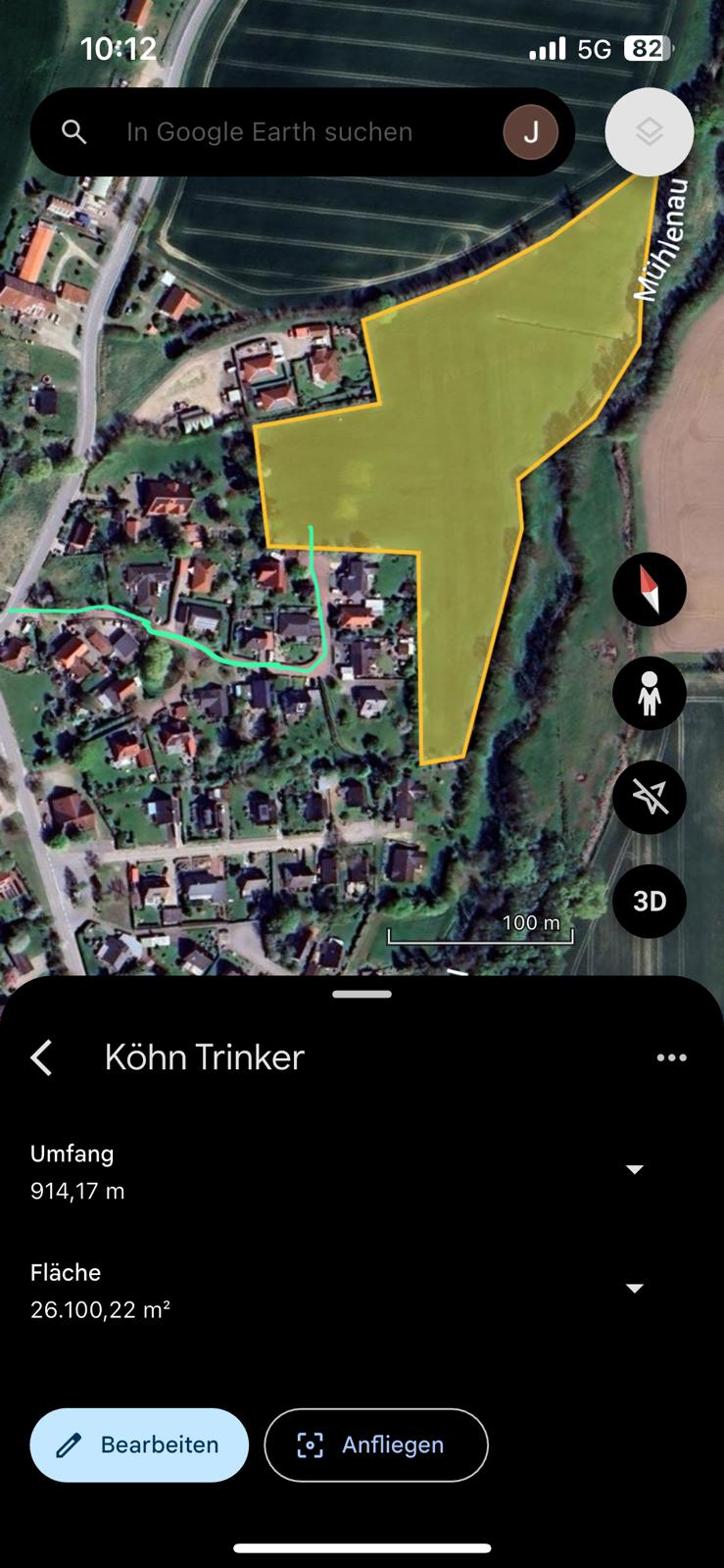The image size is (724, 1568).
Task: Open the map layers button
Action: (x=650, y=132)
